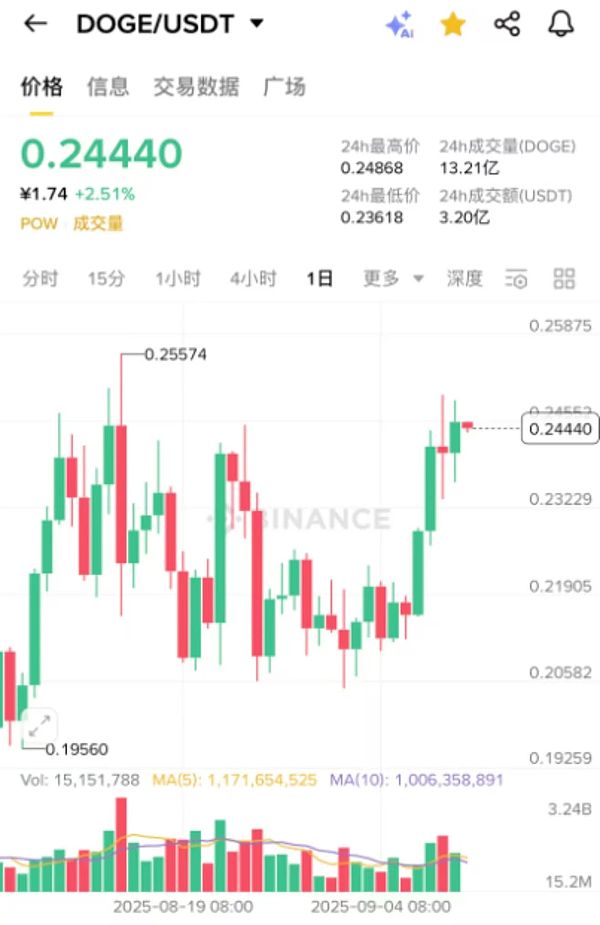Select the 1小时 chart interval

(178, 279)
